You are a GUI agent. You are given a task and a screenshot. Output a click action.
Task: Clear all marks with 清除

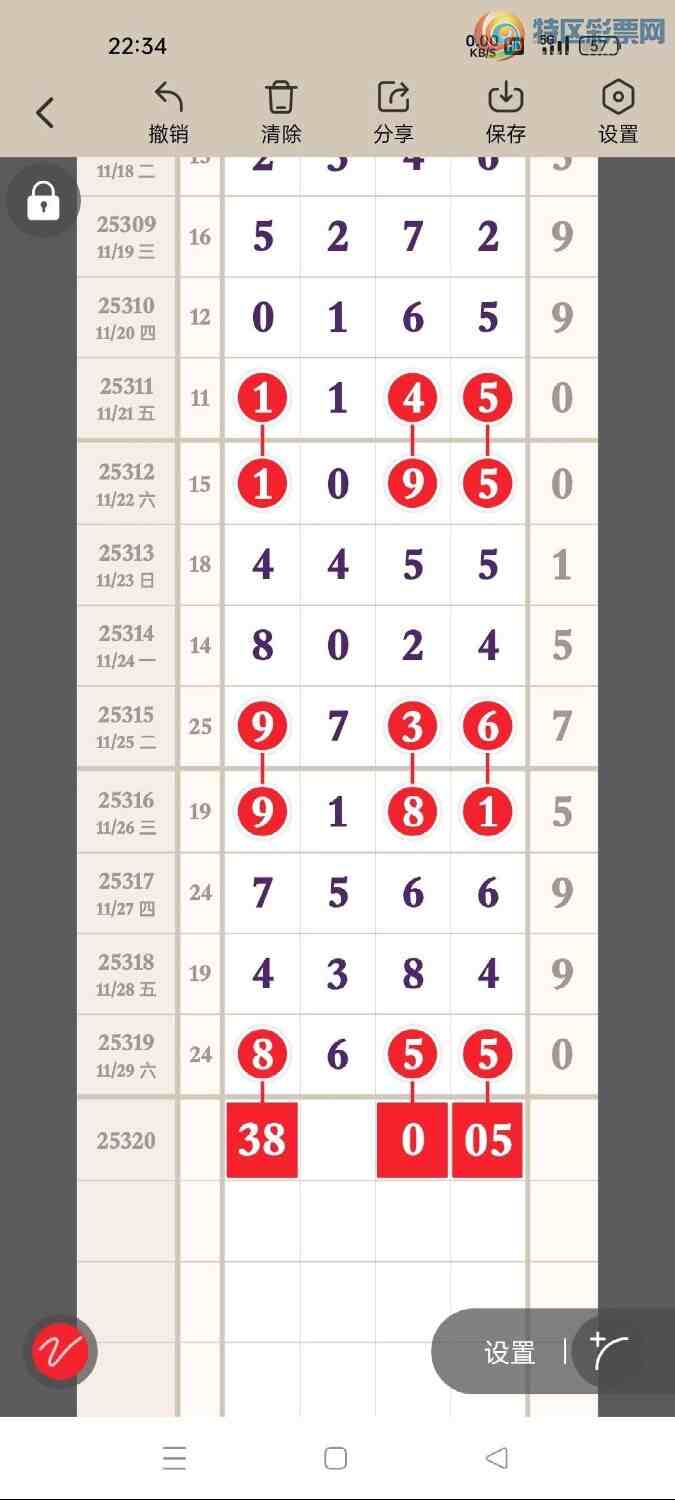click(x=281, y=112)
